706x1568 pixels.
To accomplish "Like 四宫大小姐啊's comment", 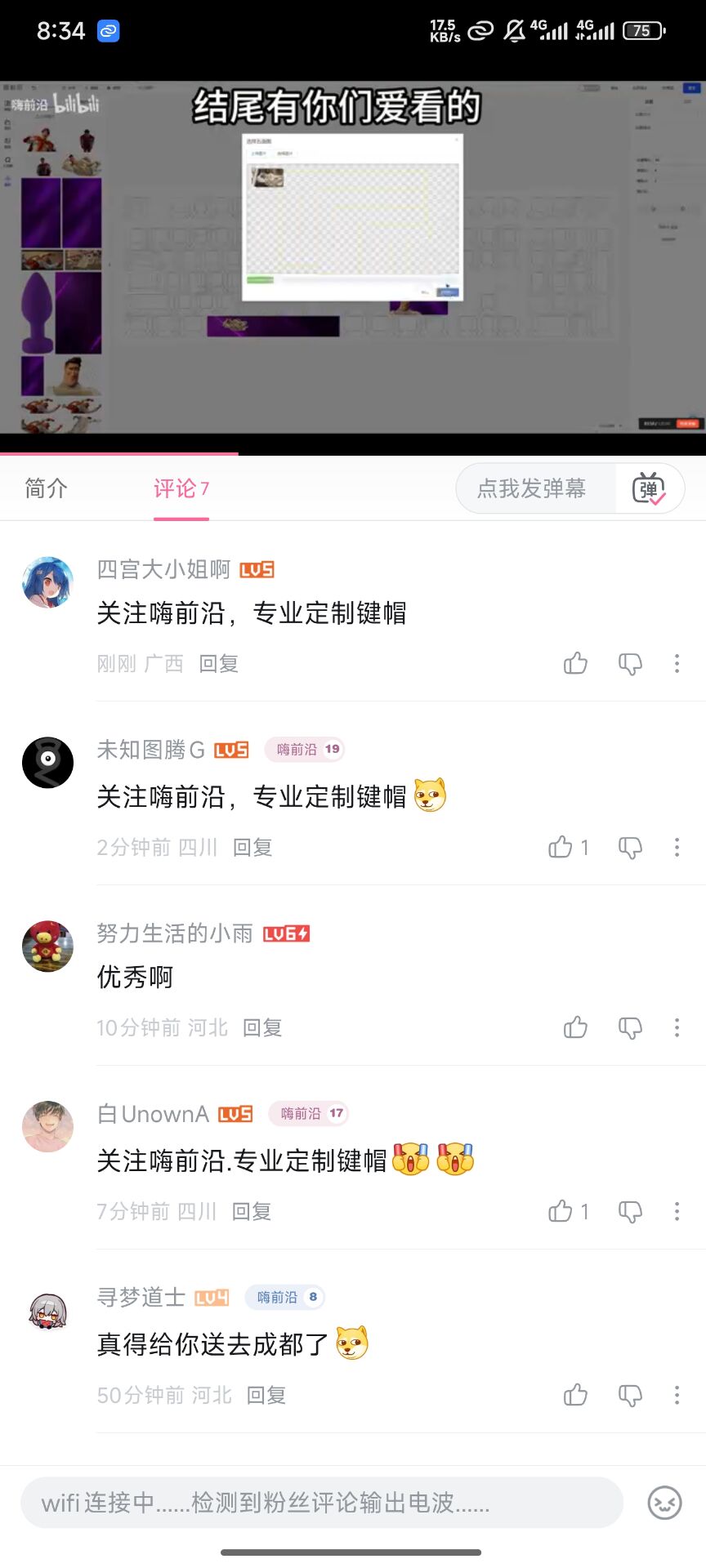I will pos(575,663).
